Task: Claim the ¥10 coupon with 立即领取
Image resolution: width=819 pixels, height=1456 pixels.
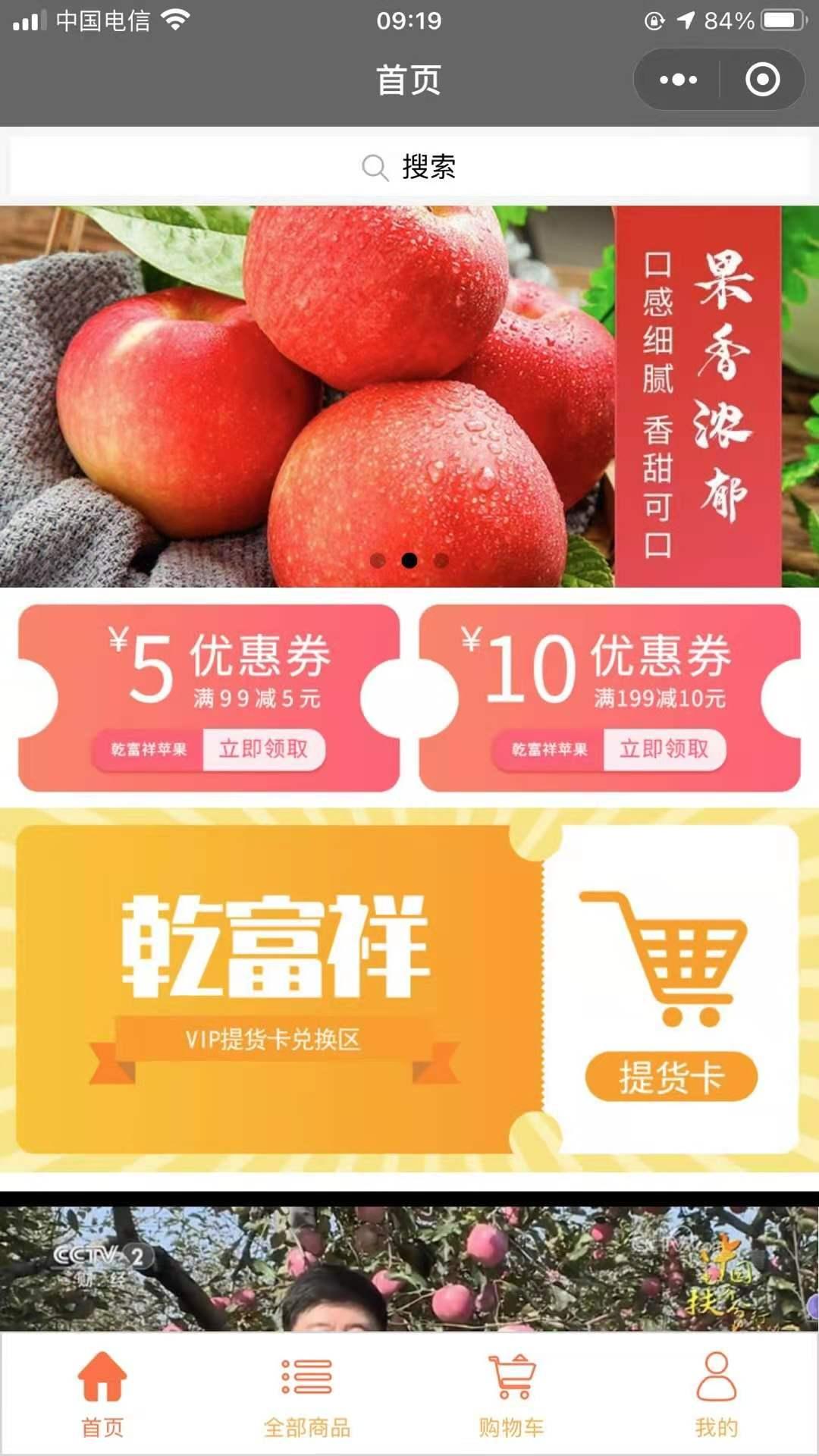Action: [x=664, y=749]
